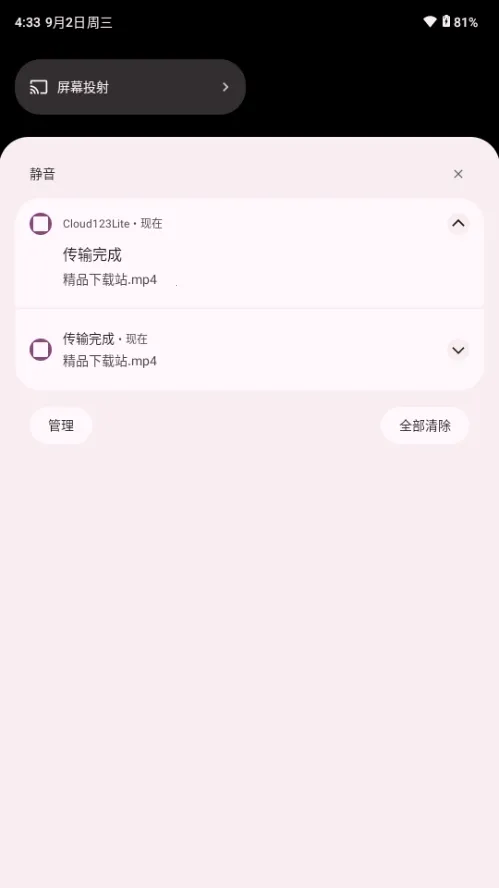499x888 pixels.
Task: Expand the second 传输完成 notification
Action: click(458, 350)
